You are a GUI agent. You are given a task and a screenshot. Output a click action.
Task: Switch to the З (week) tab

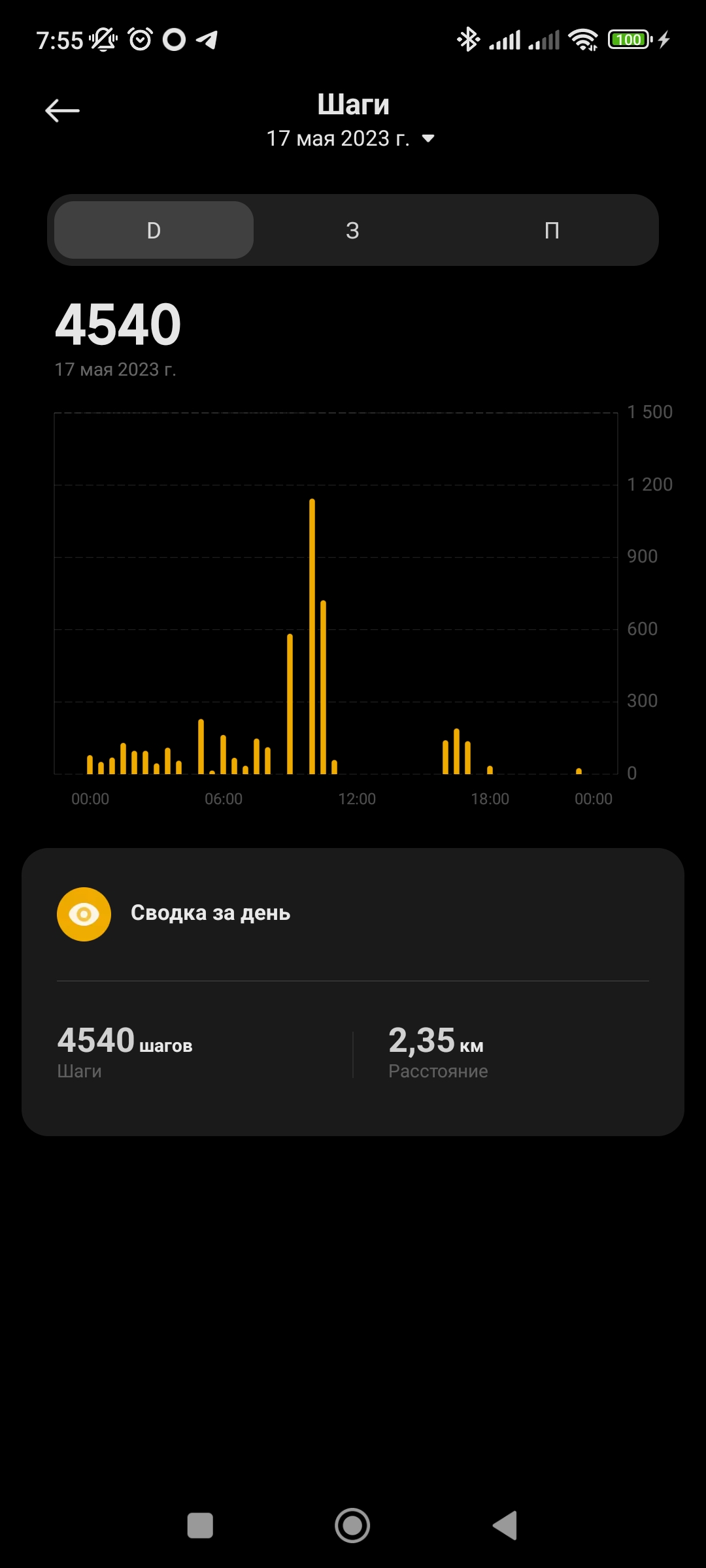click(352, 230)
